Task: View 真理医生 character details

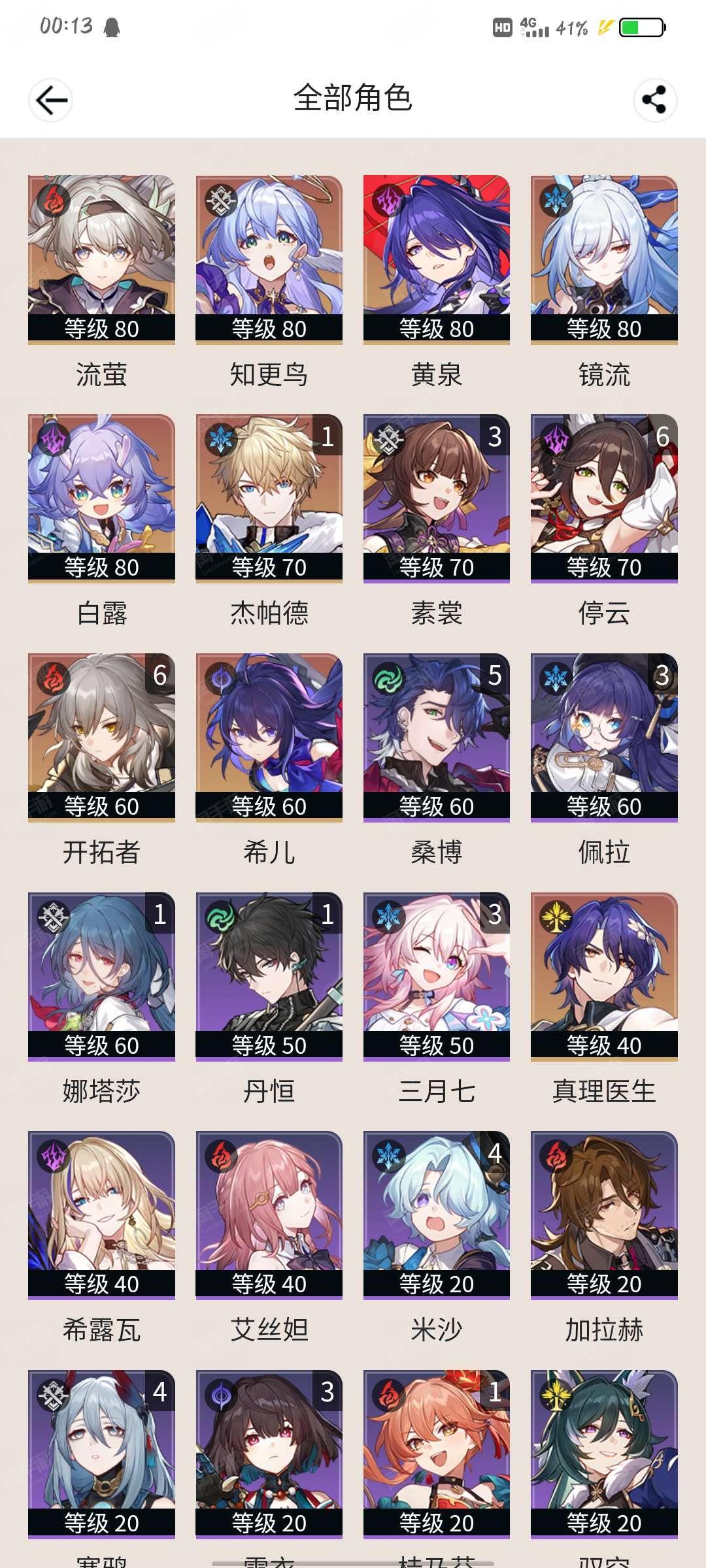Action: pos(604,975)
